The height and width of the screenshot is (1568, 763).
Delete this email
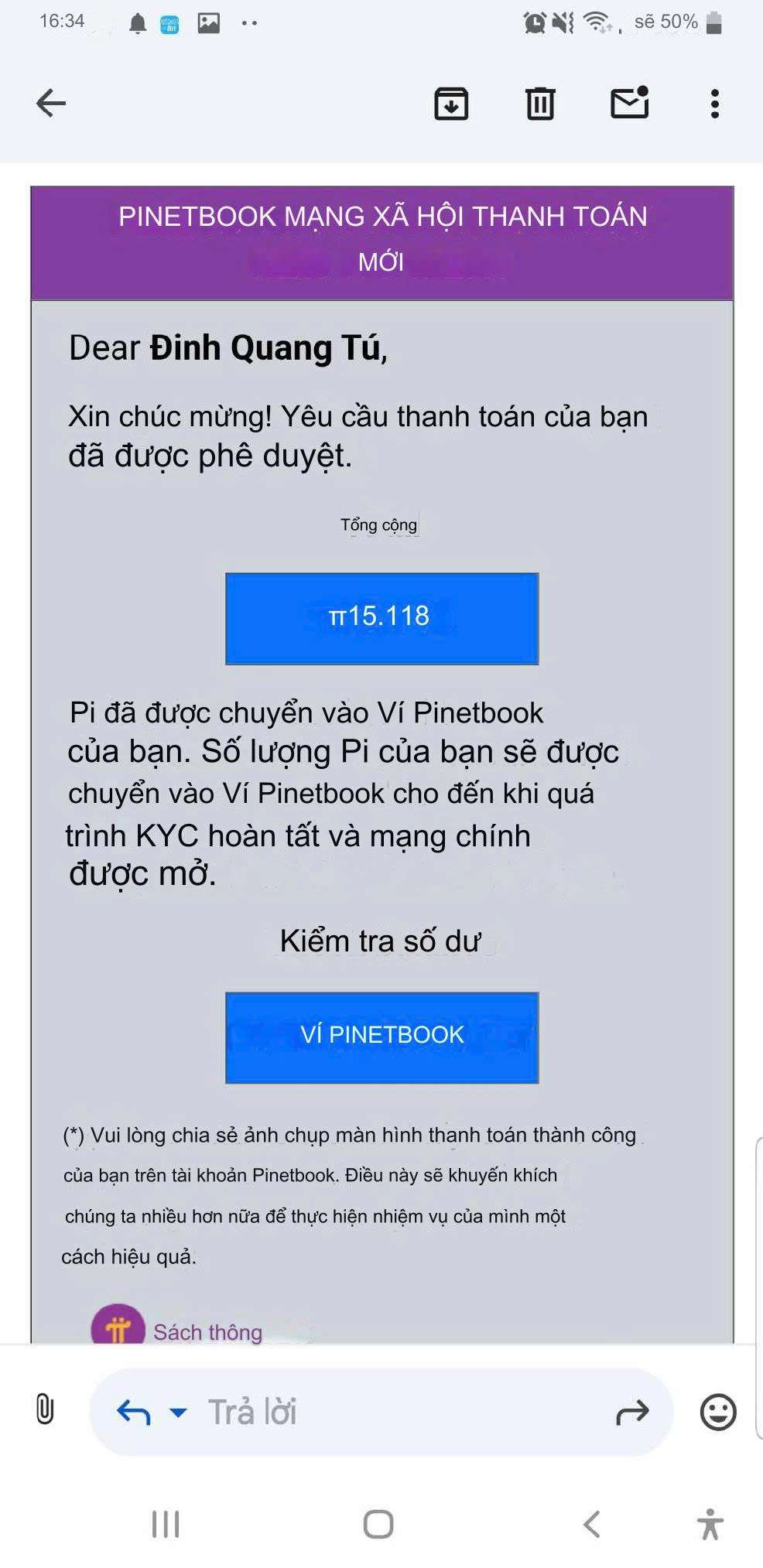coord(540,103)
